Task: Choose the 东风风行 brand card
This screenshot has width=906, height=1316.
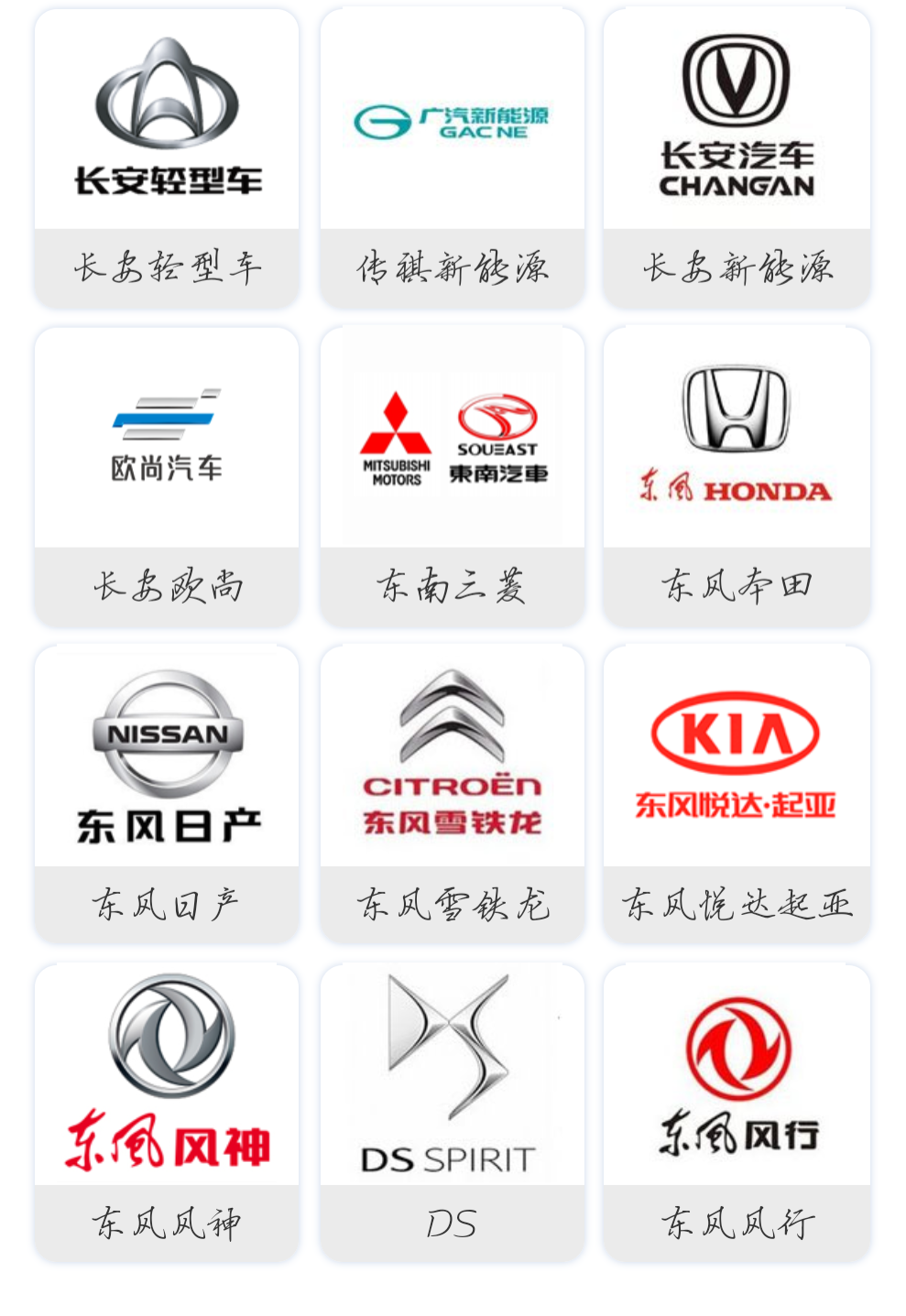Action: click(x=737, y=1112)
